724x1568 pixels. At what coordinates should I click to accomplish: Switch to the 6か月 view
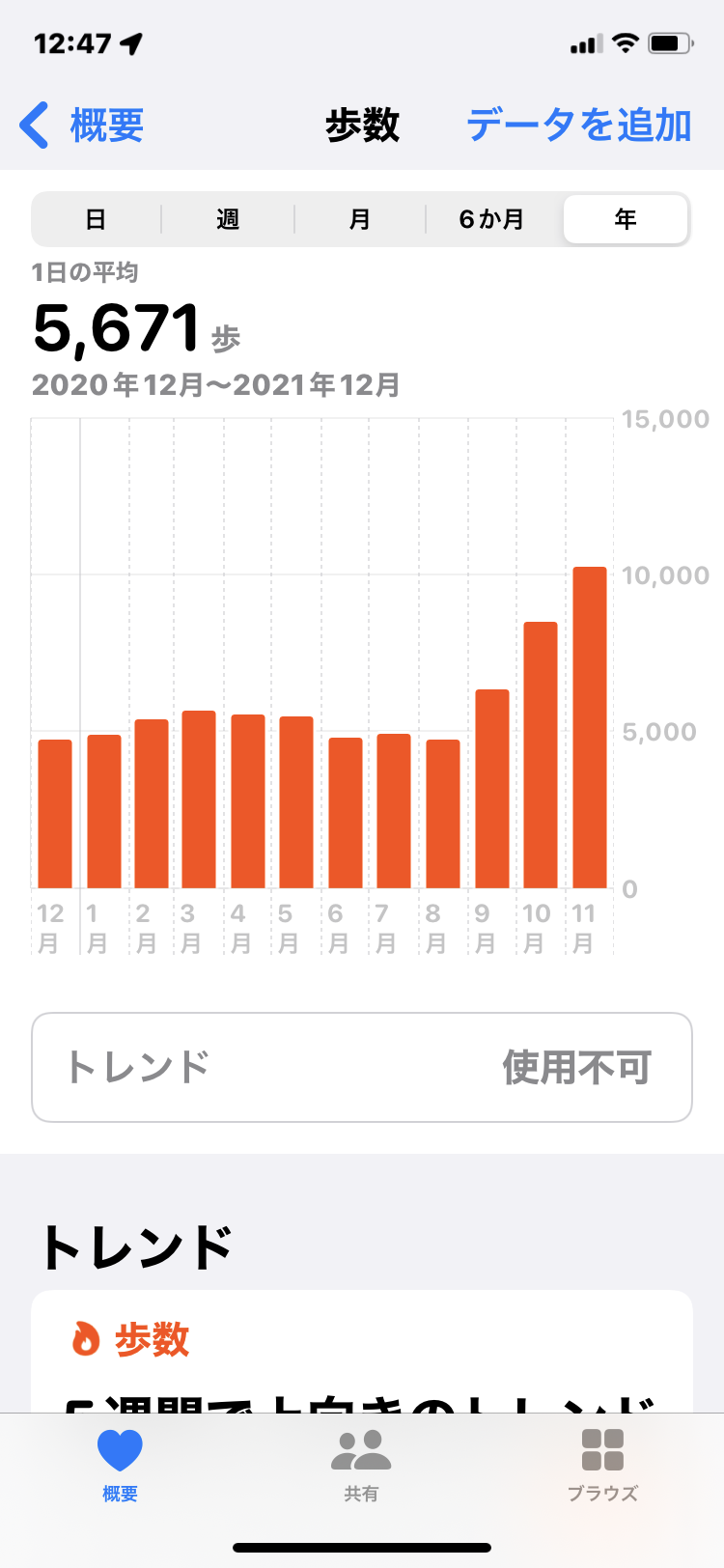(491, 220)
